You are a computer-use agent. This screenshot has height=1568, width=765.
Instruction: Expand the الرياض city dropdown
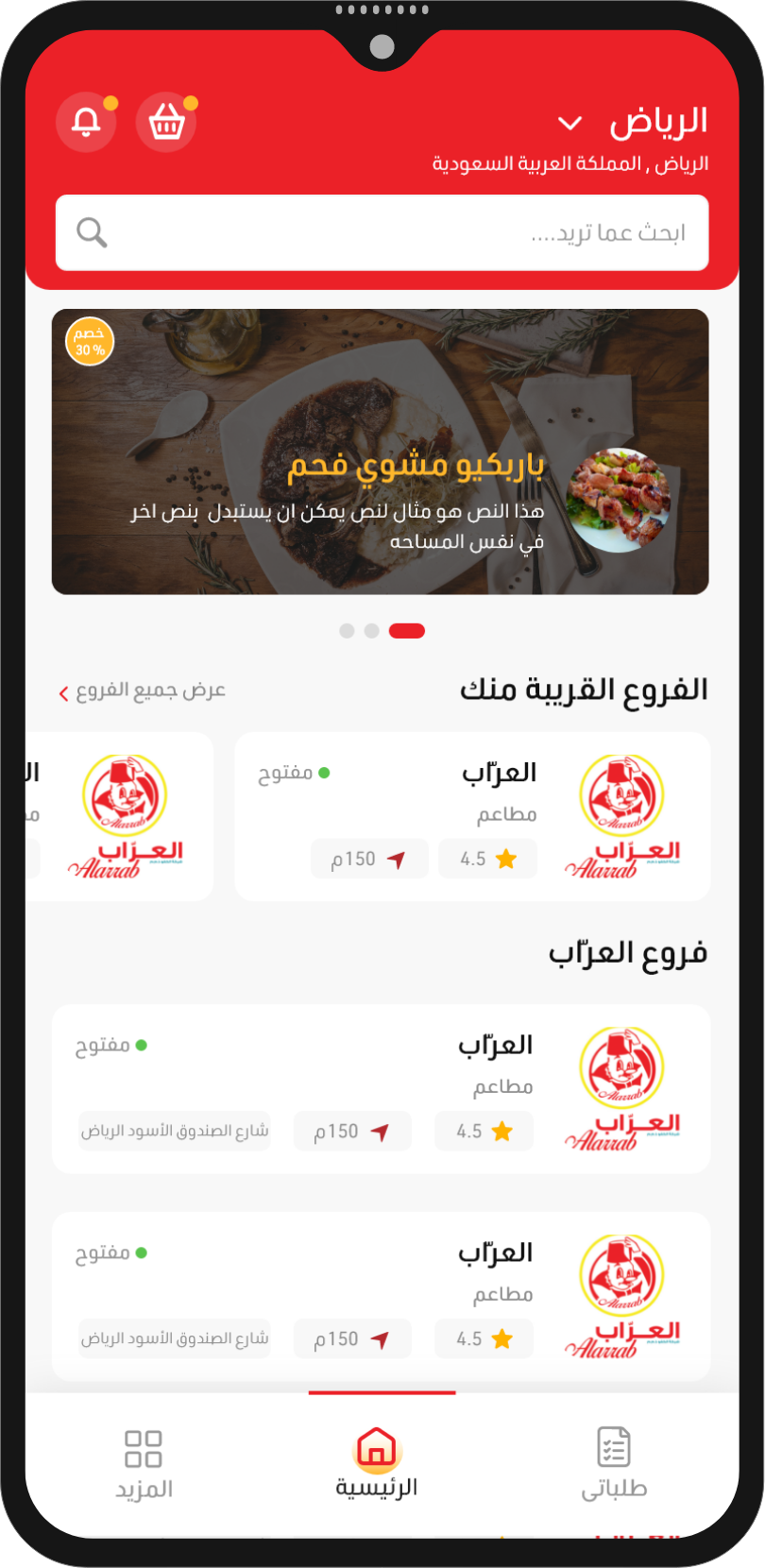(x=569, y=123)
